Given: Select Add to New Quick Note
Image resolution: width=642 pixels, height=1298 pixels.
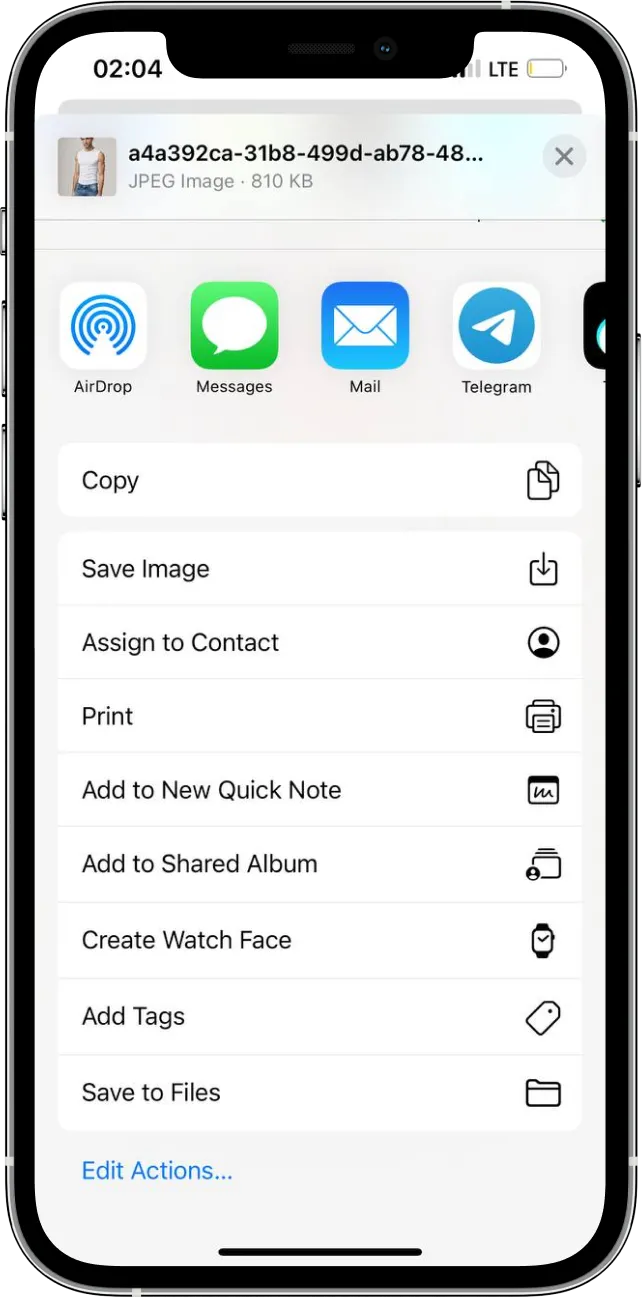Looking at the screenshot, I should click(319, 790).
